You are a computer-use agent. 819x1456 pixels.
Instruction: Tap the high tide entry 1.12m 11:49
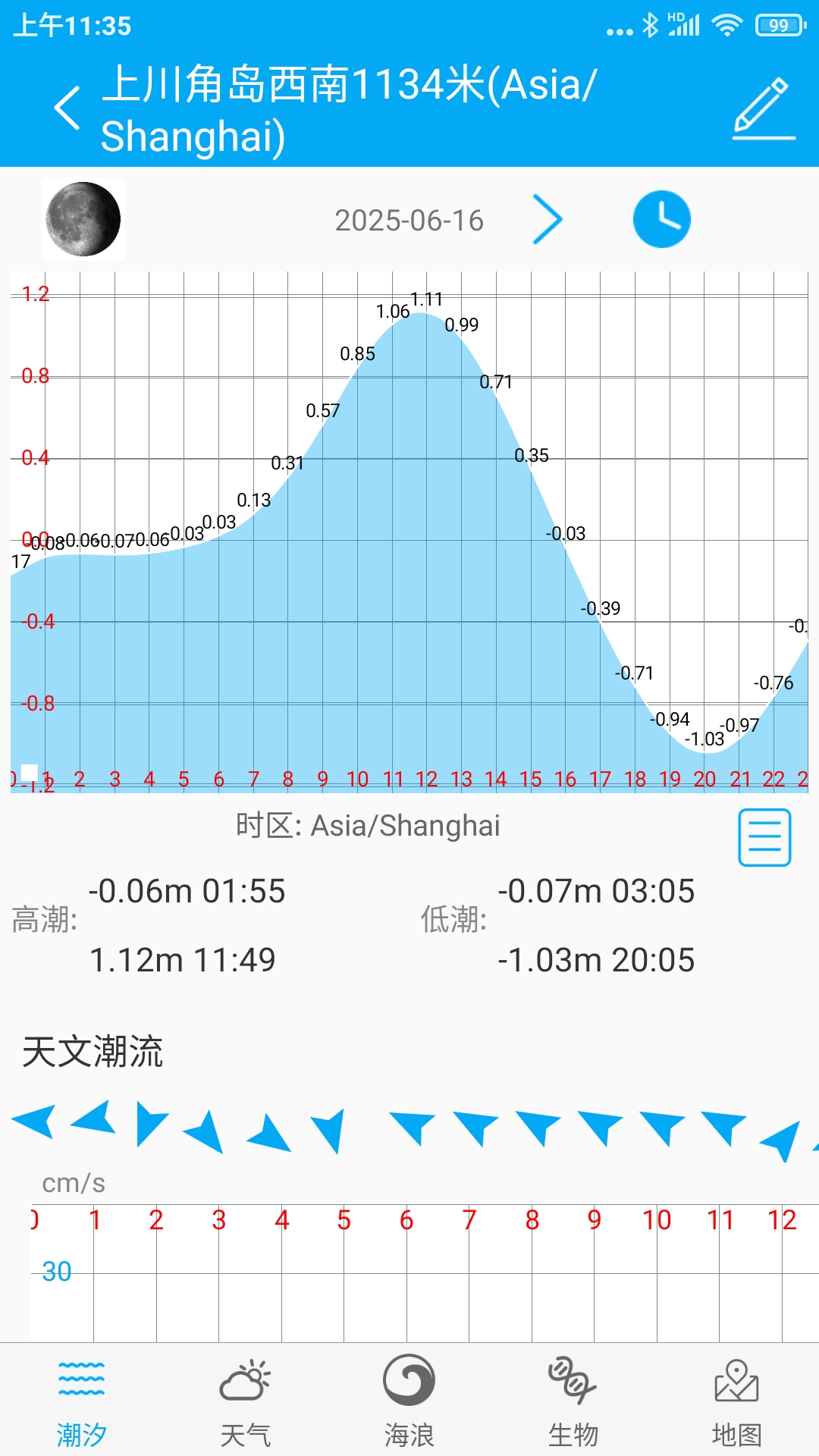click(x=183, y=959)
